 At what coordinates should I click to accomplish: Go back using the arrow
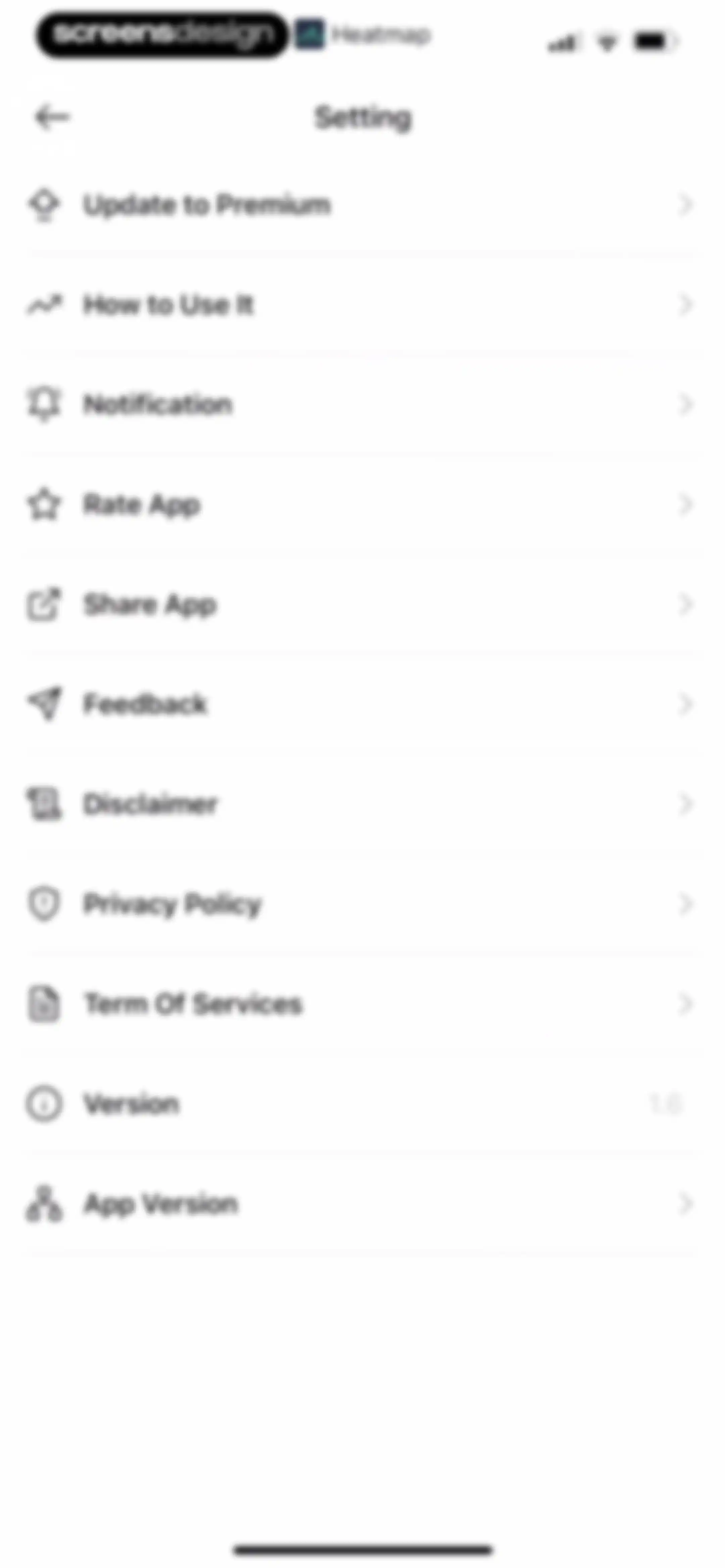[52, 117]
